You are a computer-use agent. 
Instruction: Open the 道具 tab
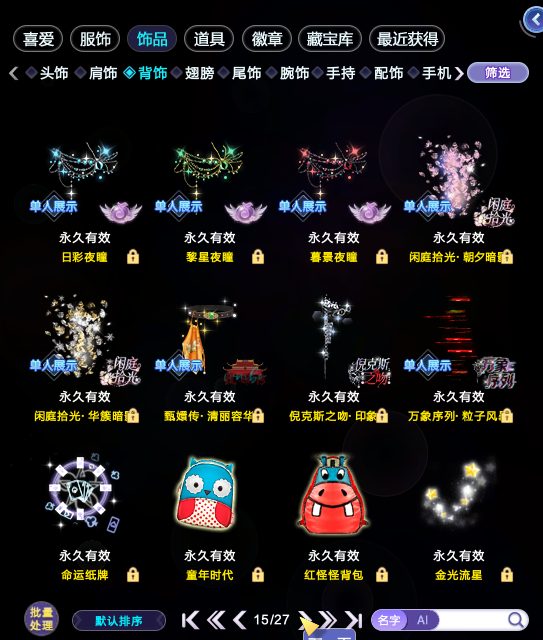click(209, 39)
